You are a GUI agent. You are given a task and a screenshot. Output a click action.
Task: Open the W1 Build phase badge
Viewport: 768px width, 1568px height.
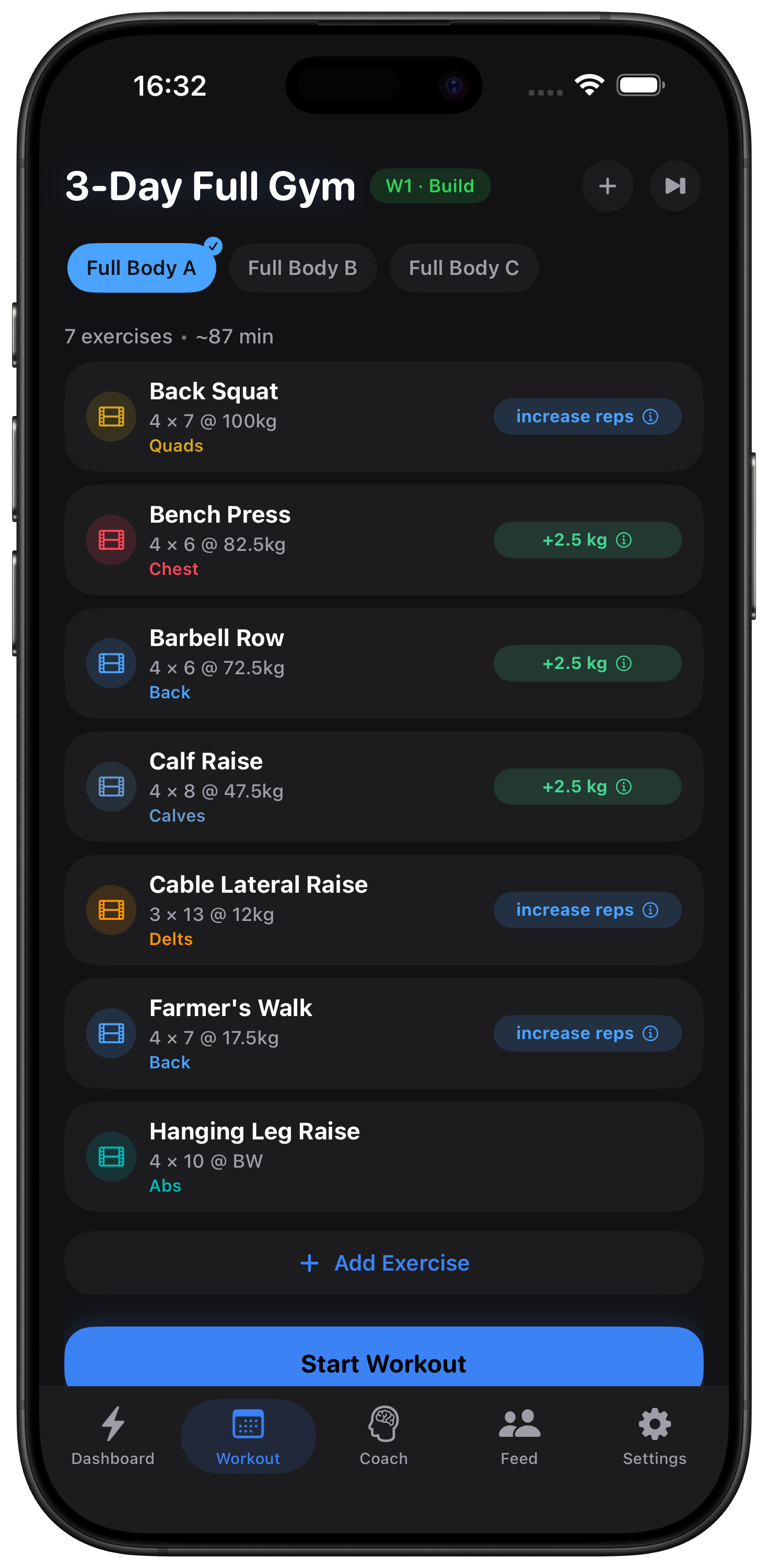pos(429,186)
